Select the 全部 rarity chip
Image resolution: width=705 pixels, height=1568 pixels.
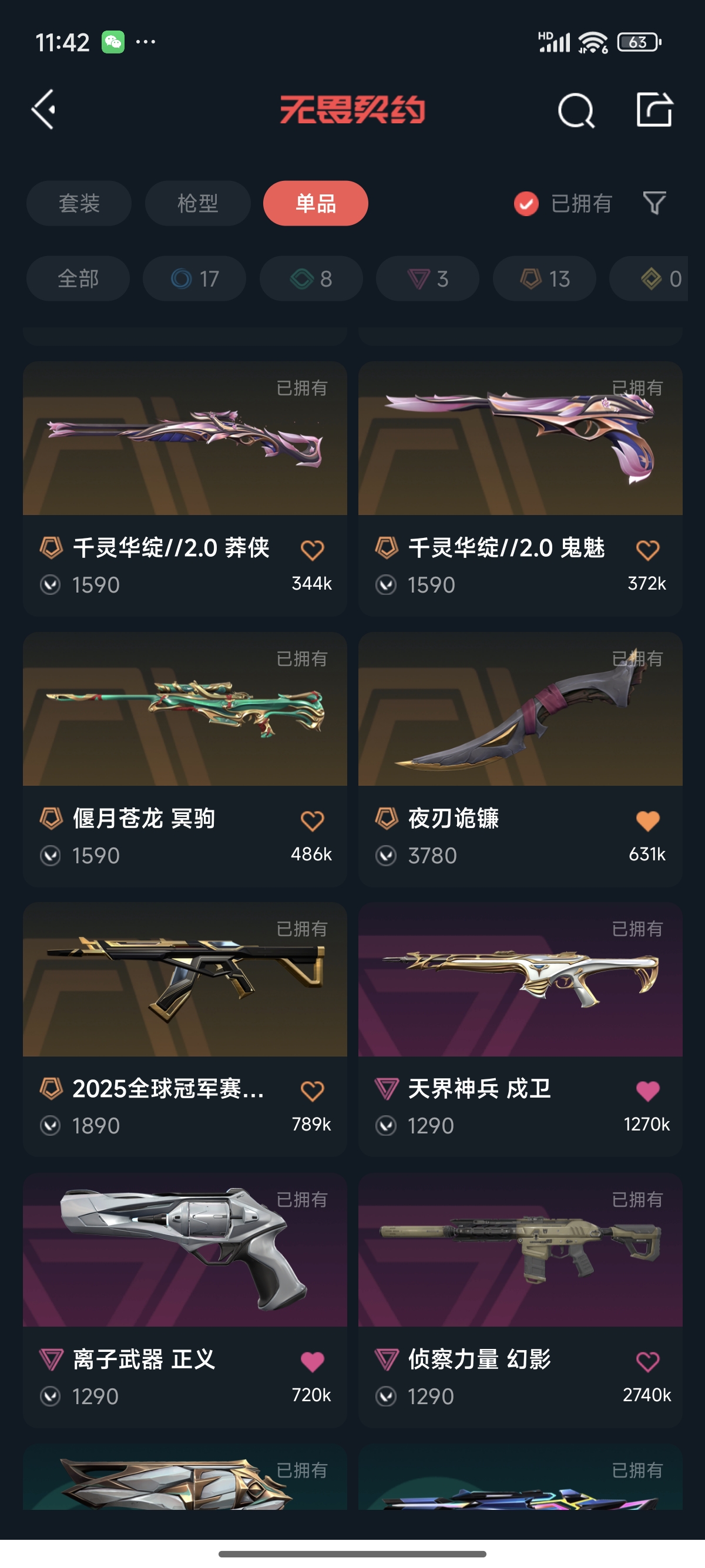click(78, 279)
